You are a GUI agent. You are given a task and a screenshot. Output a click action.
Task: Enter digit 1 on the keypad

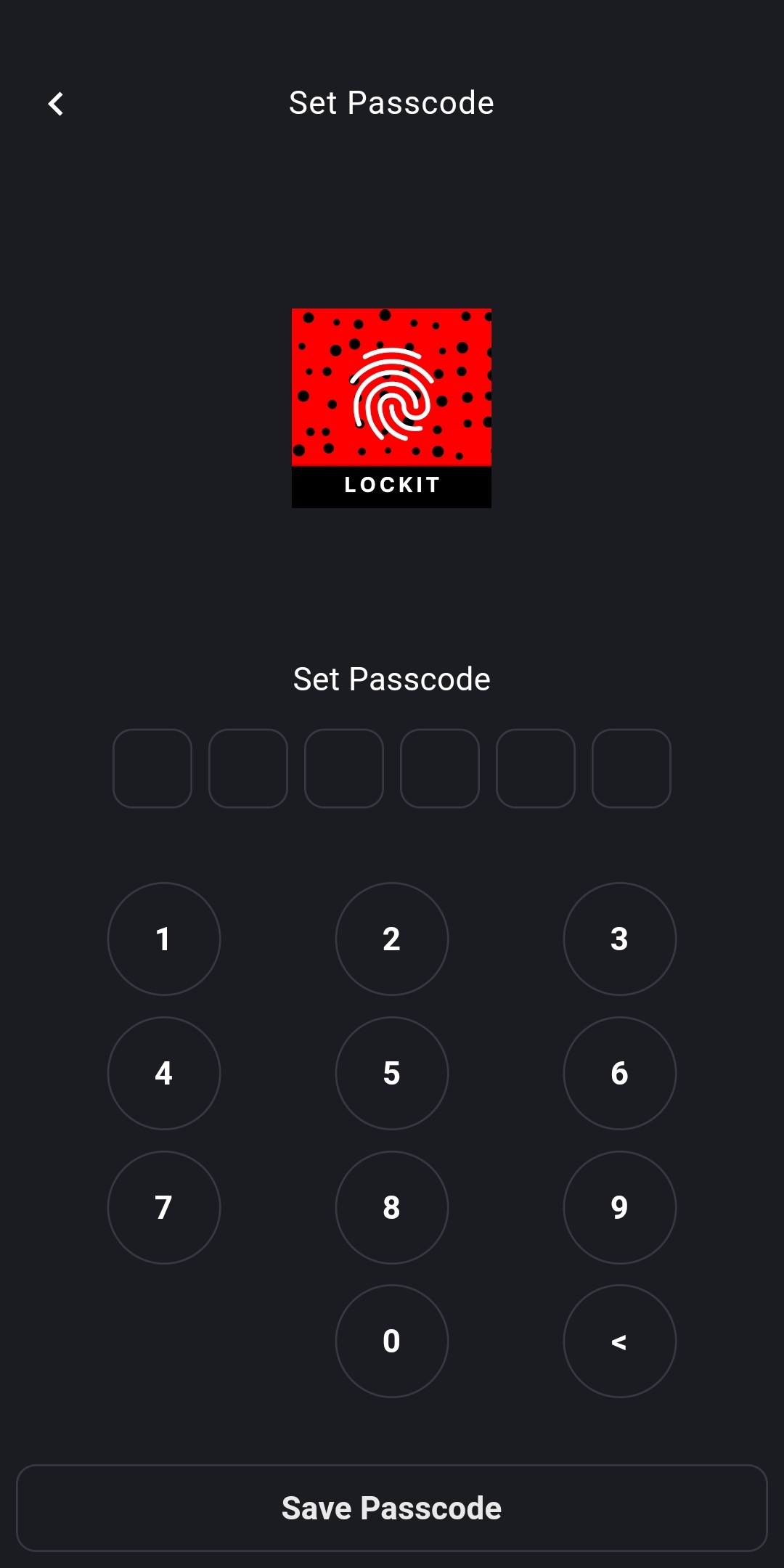coord(164,939)
